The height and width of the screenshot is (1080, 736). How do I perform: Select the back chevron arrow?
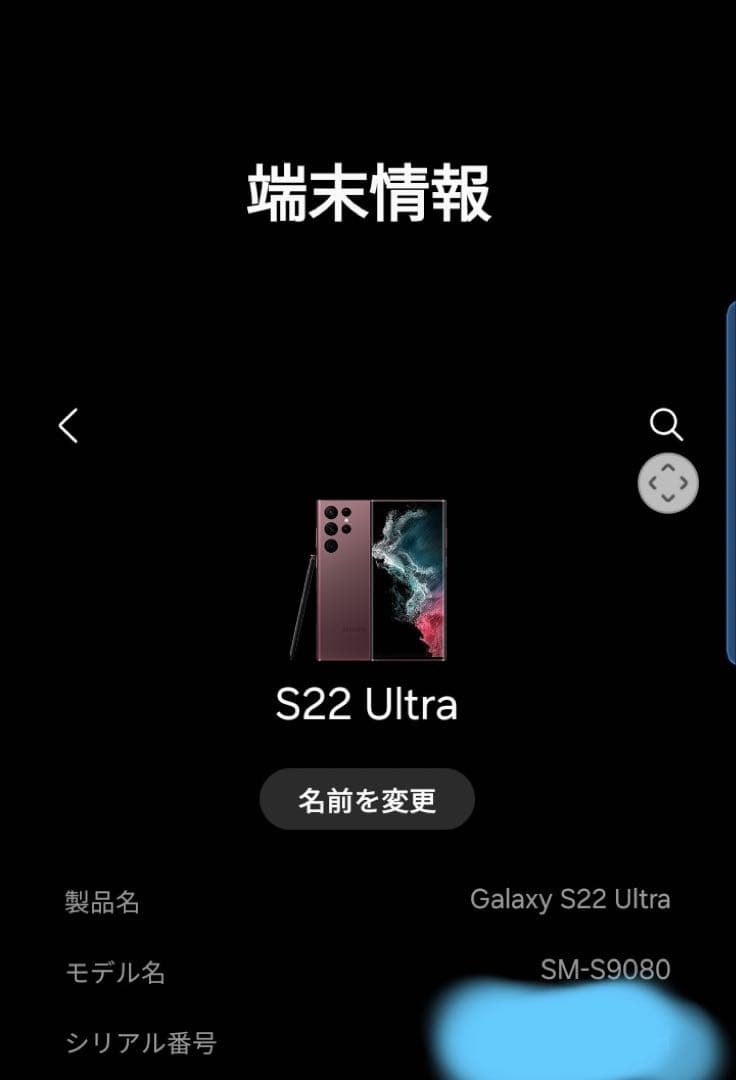coord(68,426)
